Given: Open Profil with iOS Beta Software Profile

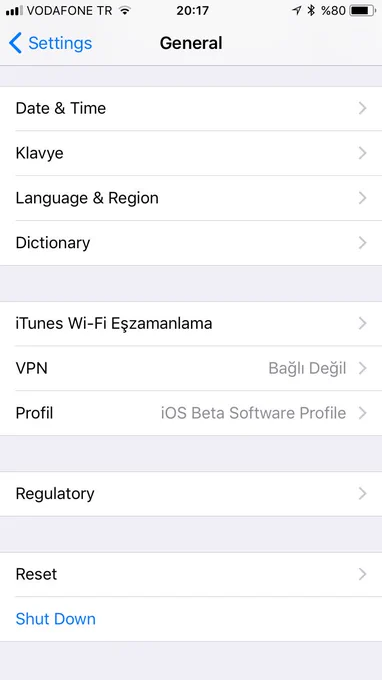Looking at the screenshot, I should click(x=191, y=413).
